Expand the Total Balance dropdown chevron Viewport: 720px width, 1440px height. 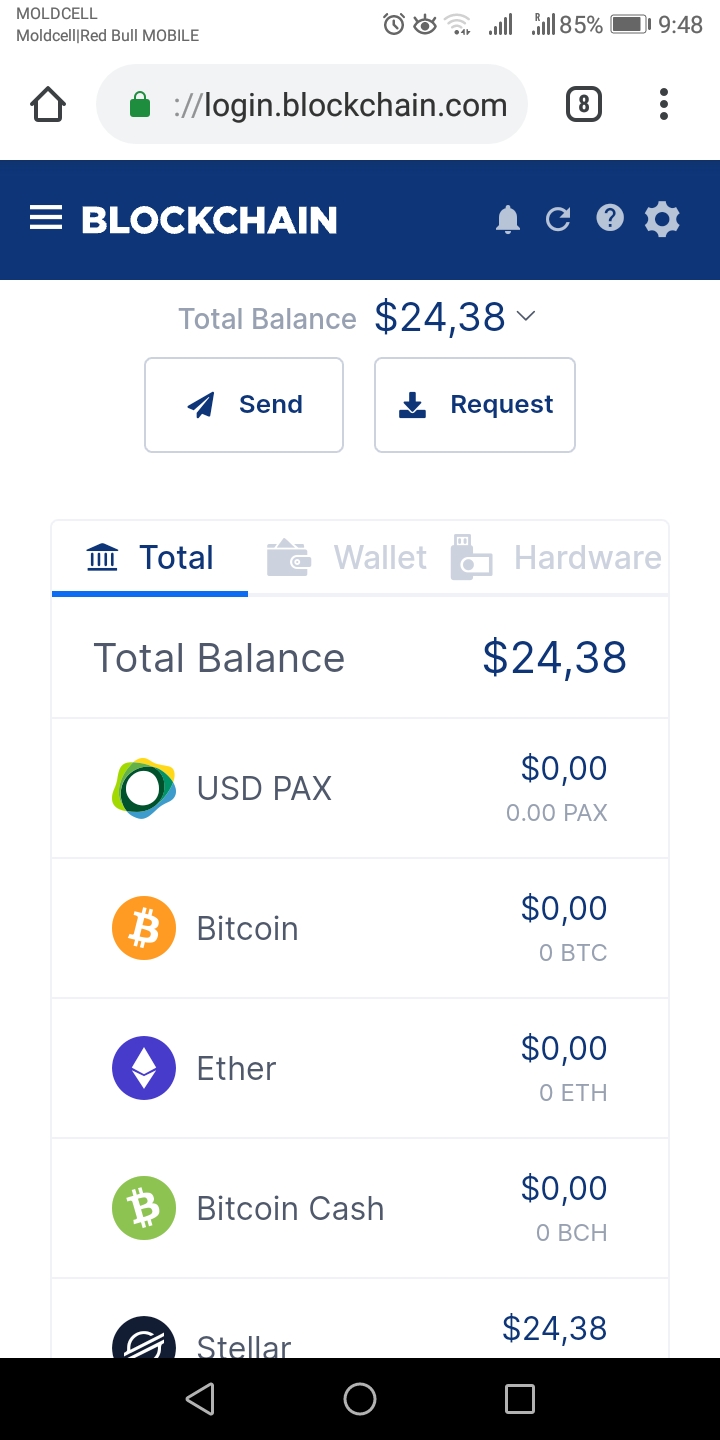coord(526,317)
